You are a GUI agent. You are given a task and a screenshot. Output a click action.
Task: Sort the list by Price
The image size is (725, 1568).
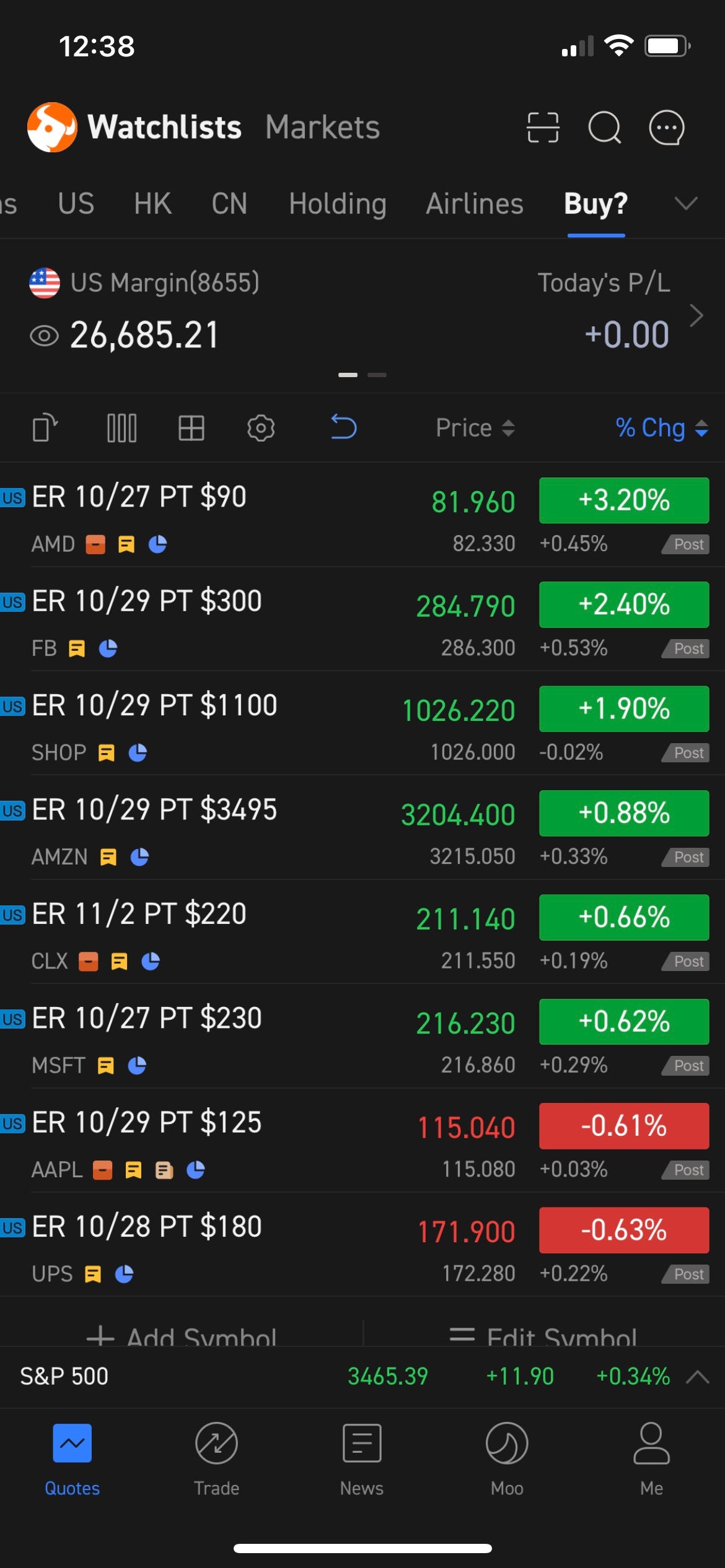[475, 428]
